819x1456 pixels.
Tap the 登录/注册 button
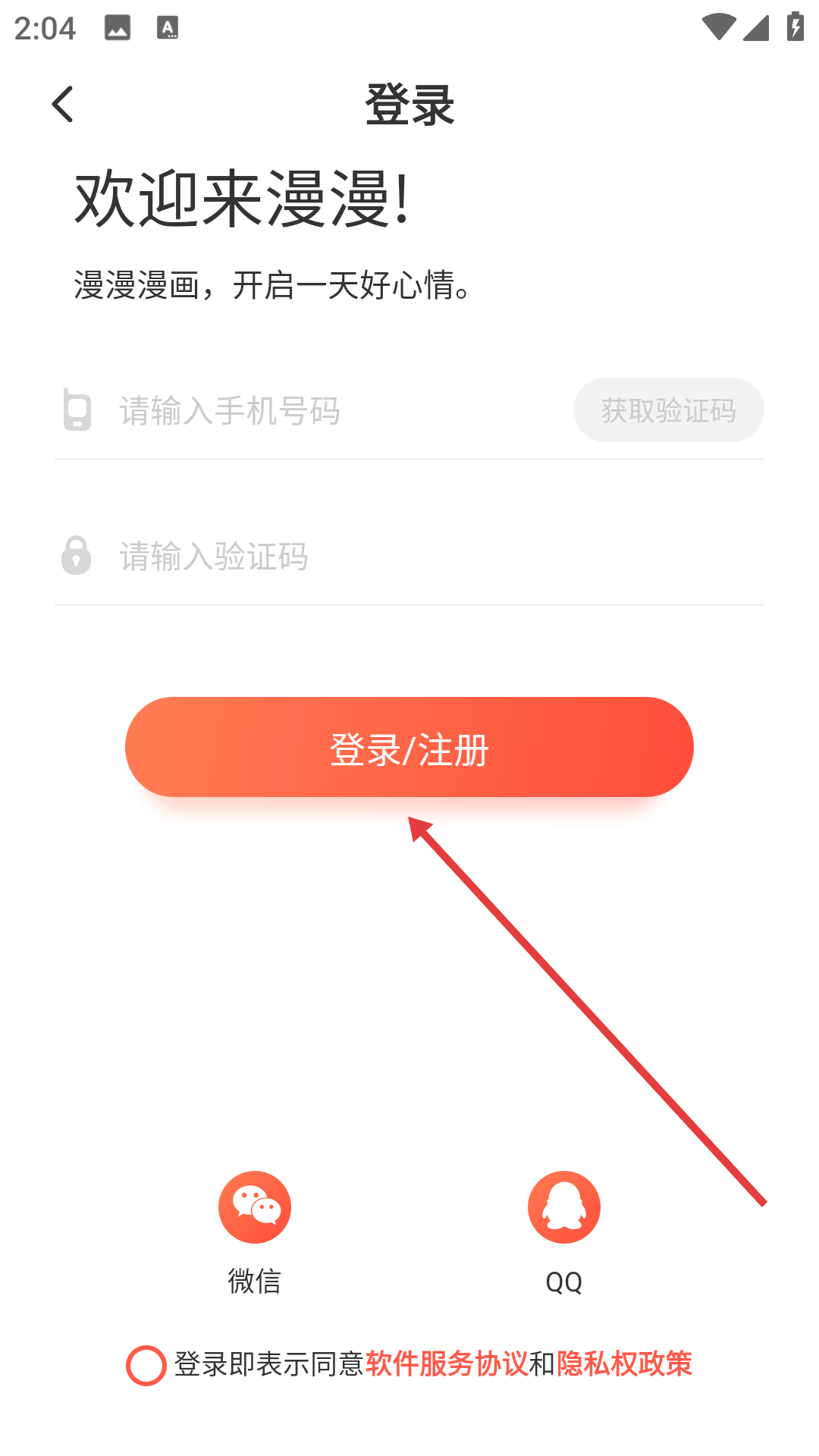coord(409,747)
